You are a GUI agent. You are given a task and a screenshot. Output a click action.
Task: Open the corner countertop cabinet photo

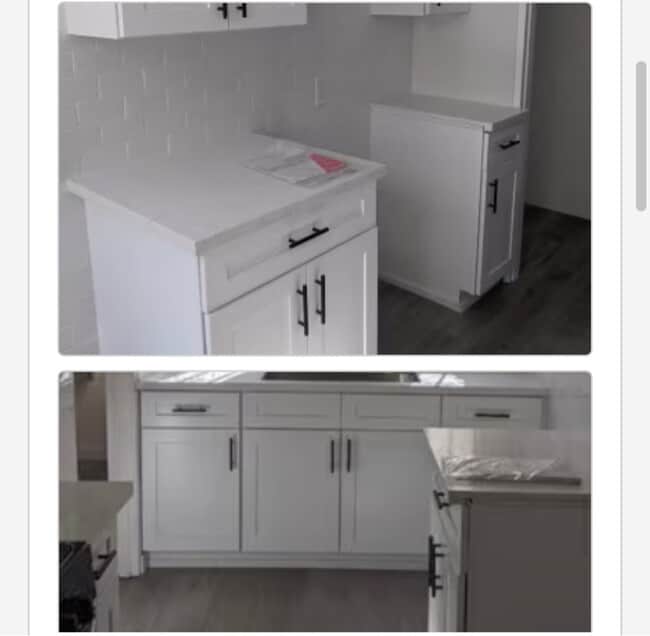(x=324, y=180)
